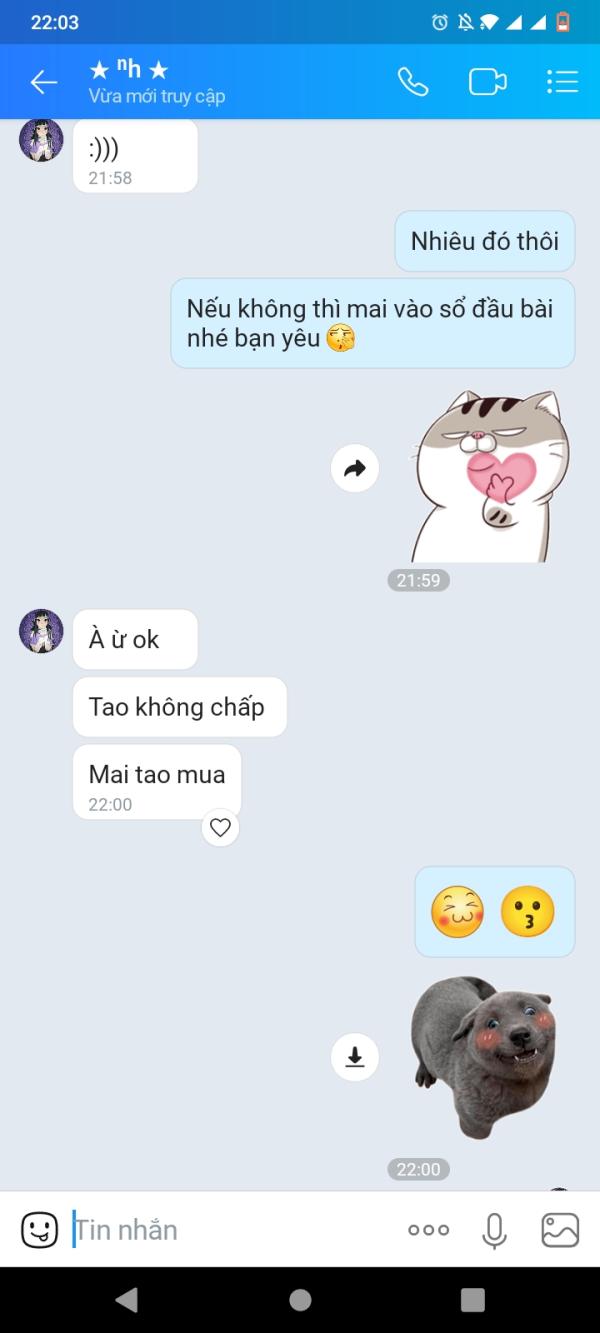600x1333 pixels.
Task: Open more attachment options
Action: tap(428, 1230)
